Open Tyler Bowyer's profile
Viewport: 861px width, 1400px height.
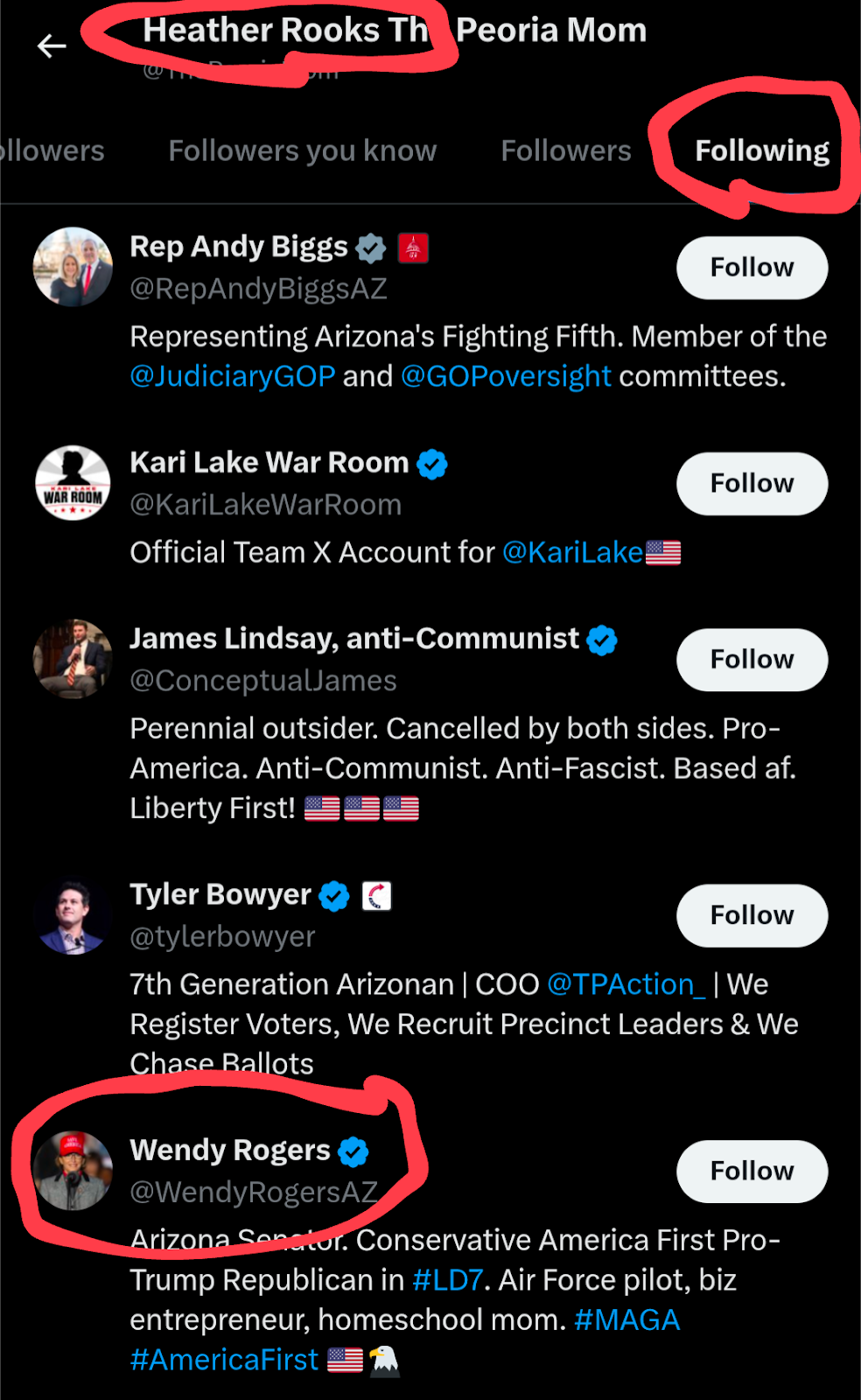pos(220,895)
